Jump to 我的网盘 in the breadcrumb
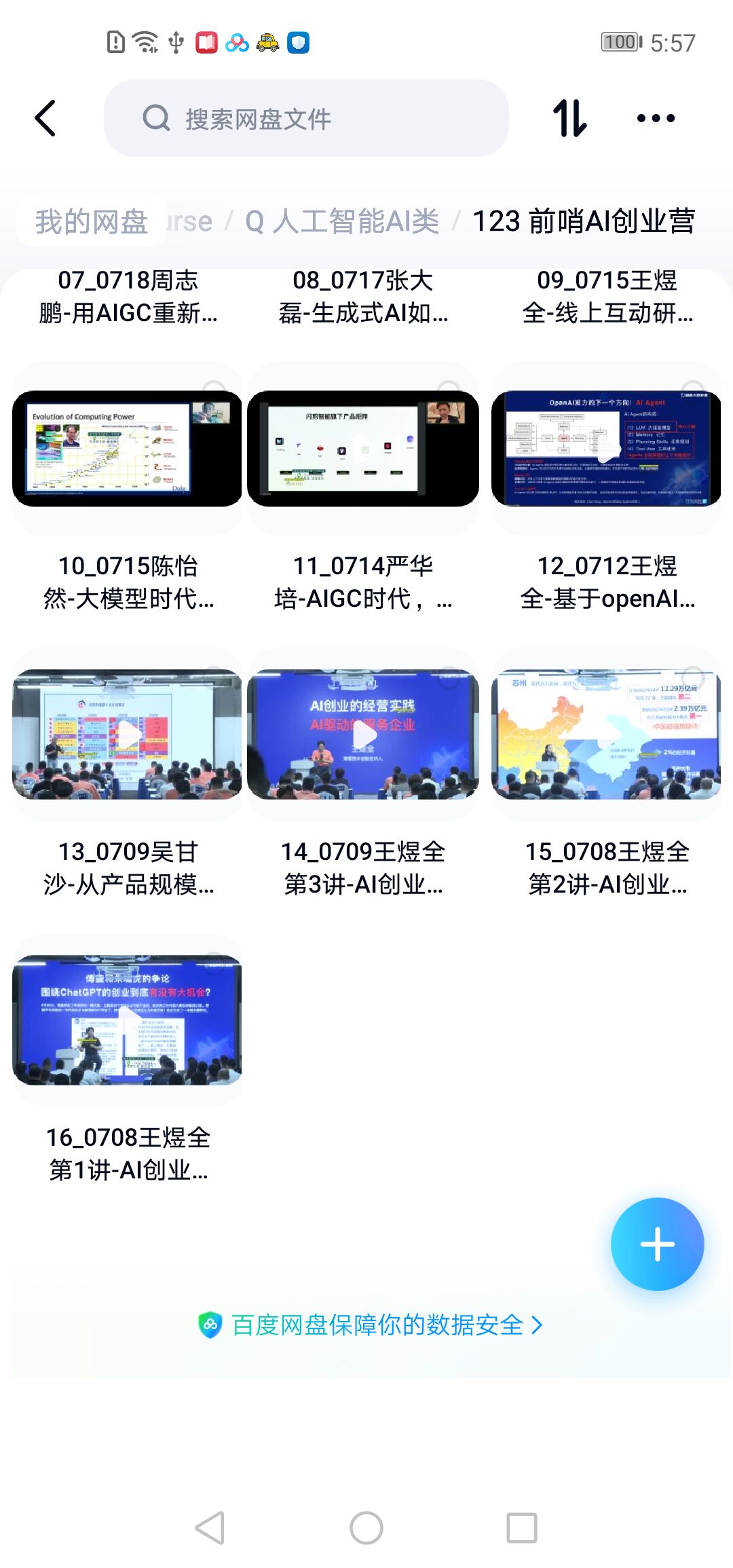 point(92,221)
